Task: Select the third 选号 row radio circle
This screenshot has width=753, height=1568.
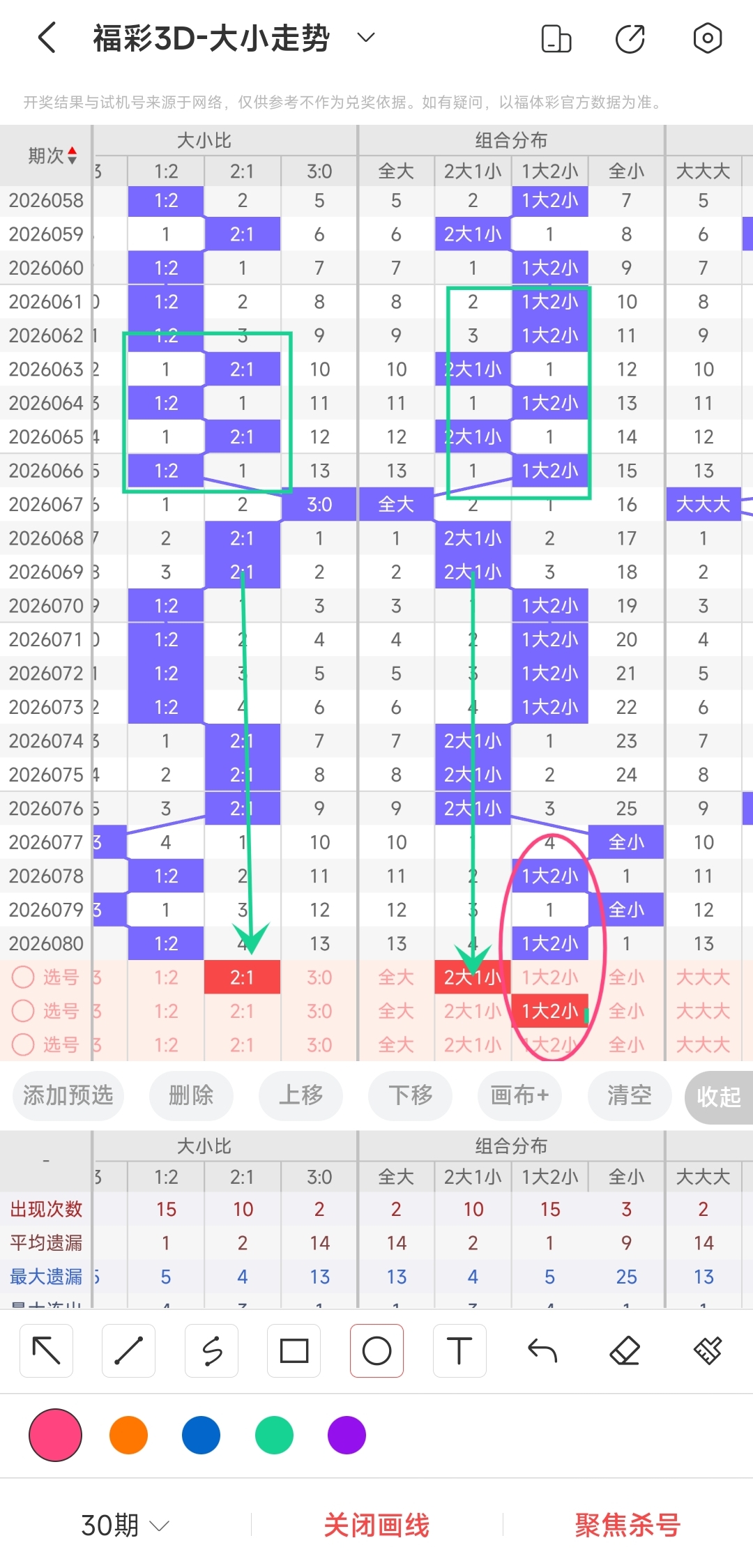Action: click(x=23, y=1045)
